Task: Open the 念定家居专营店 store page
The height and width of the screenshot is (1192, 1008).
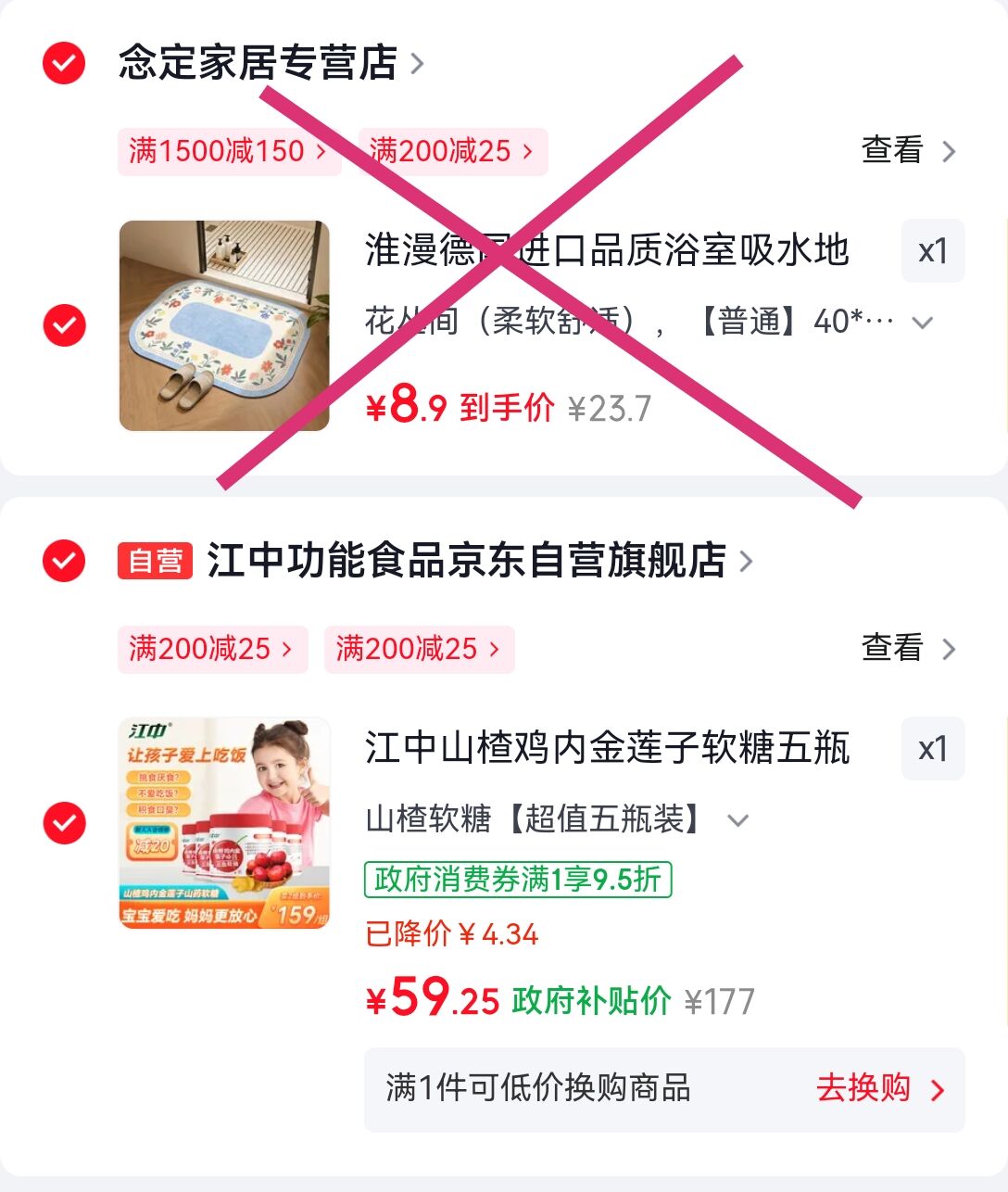Action: pyautogui.click(x=258, y=63)
